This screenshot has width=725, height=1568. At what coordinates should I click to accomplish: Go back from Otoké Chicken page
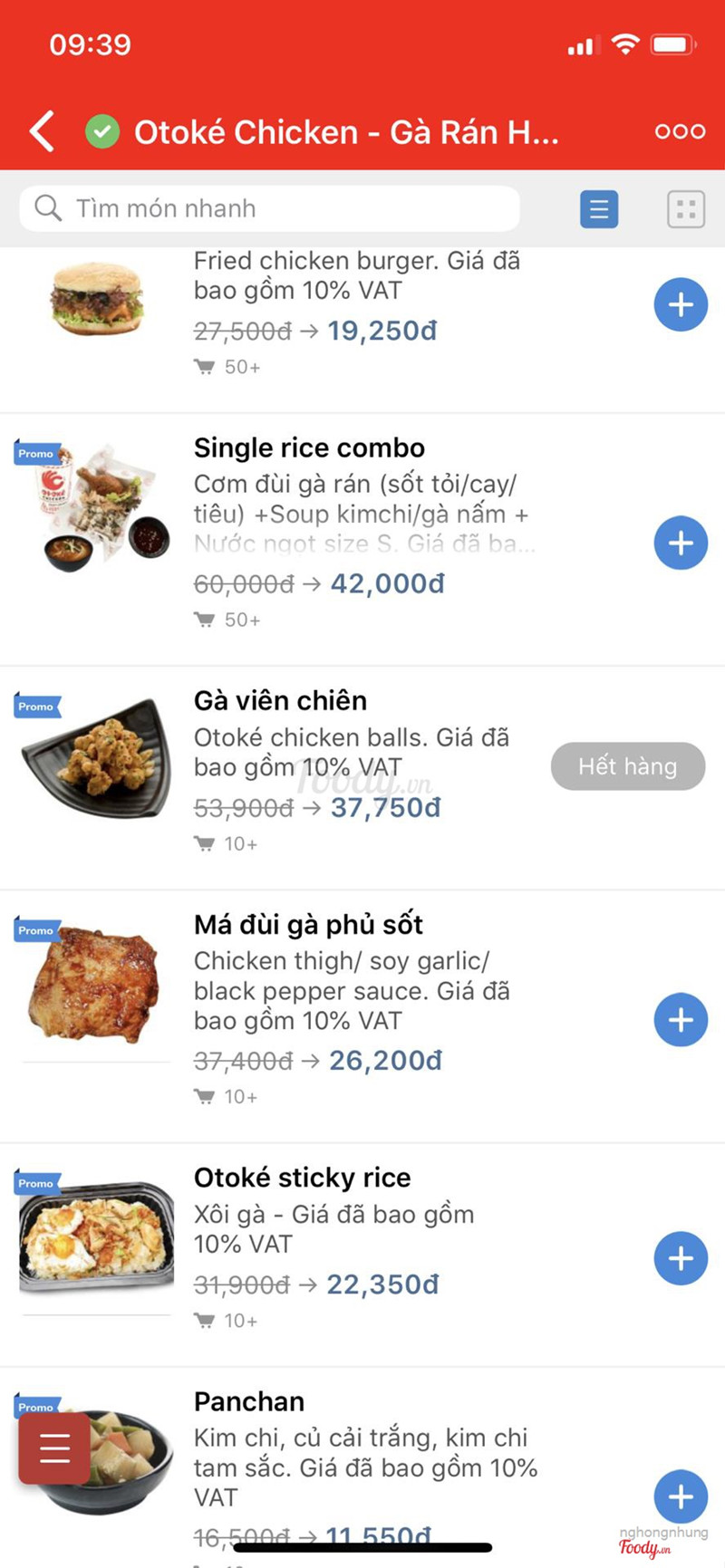pos(42,131)
